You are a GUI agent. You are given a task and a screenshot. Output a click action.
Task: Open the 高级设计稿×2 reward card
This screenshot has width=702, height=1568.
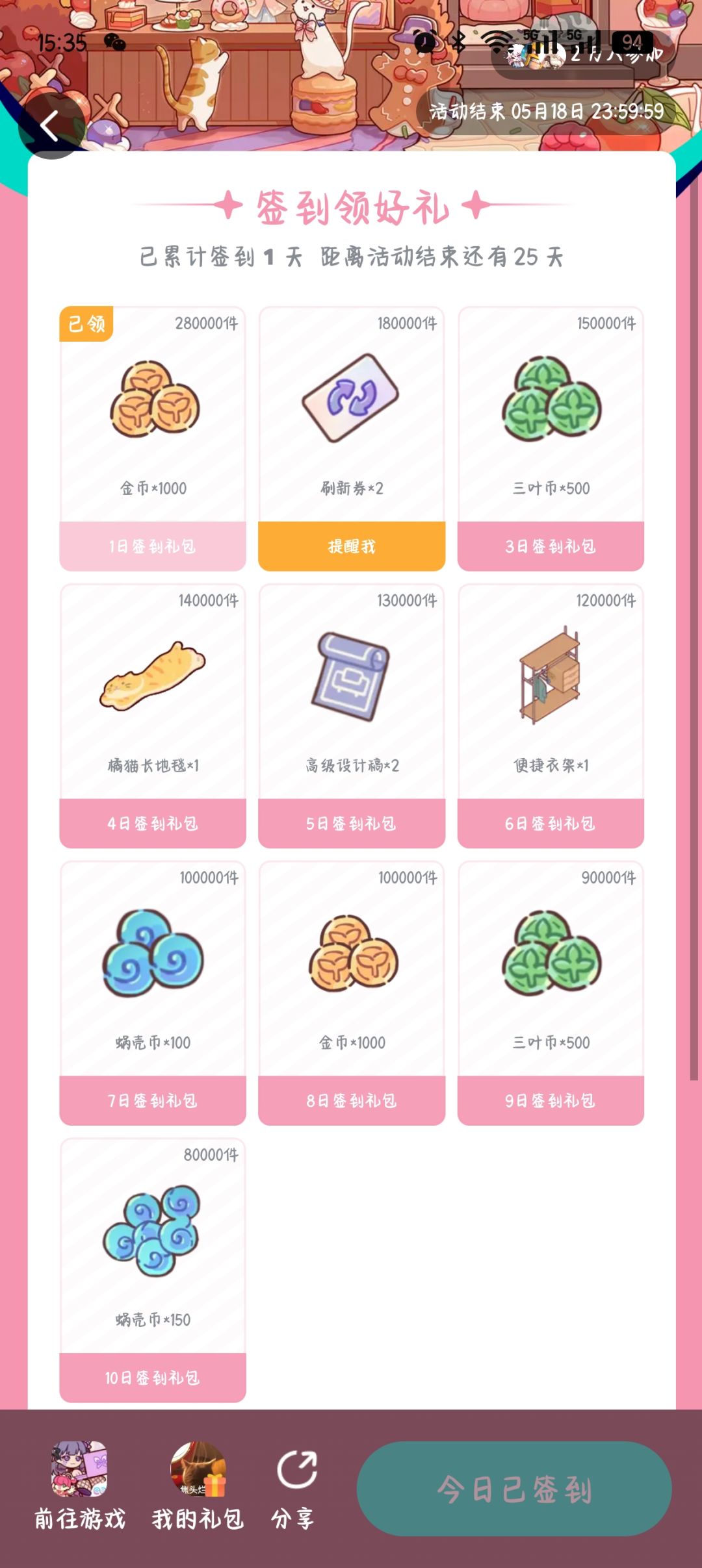(x=352, y=692)
